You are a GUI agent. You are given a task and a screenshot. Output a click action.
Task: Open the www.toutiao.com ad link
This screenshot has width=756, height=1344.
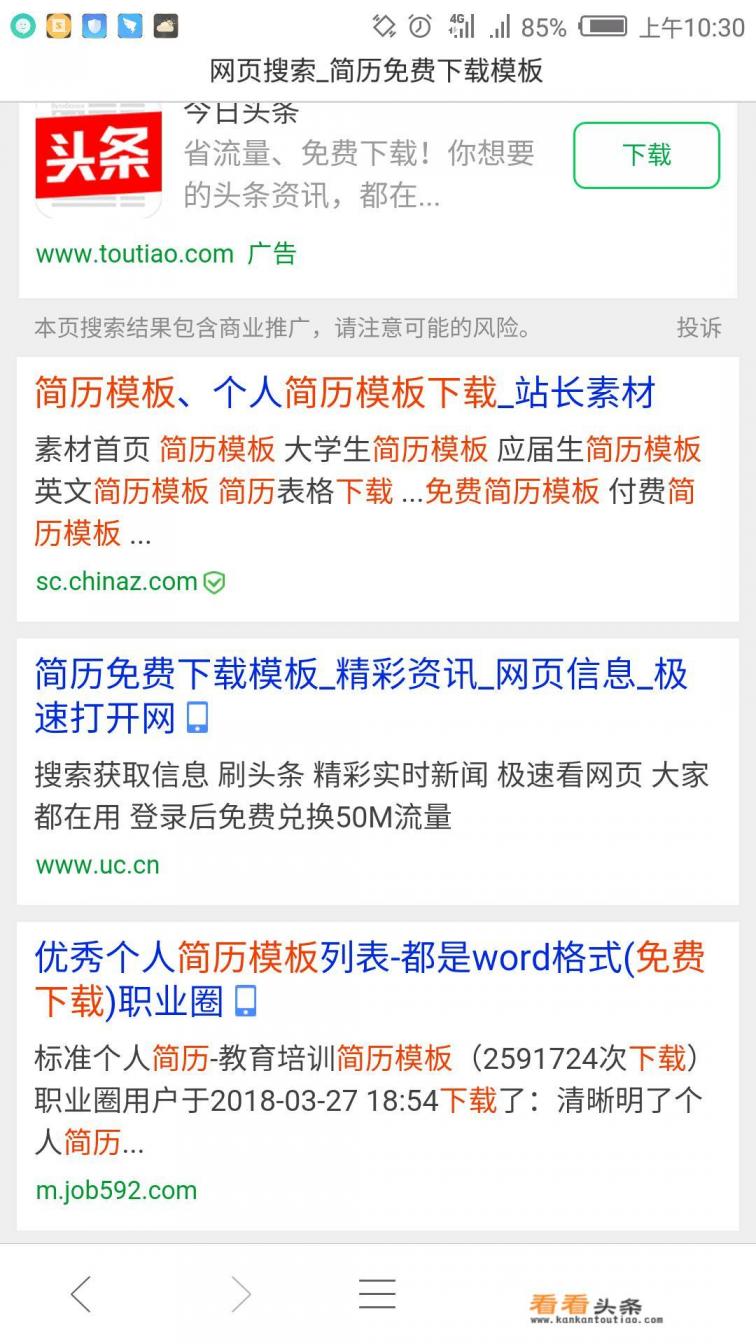tap(135, 254)
